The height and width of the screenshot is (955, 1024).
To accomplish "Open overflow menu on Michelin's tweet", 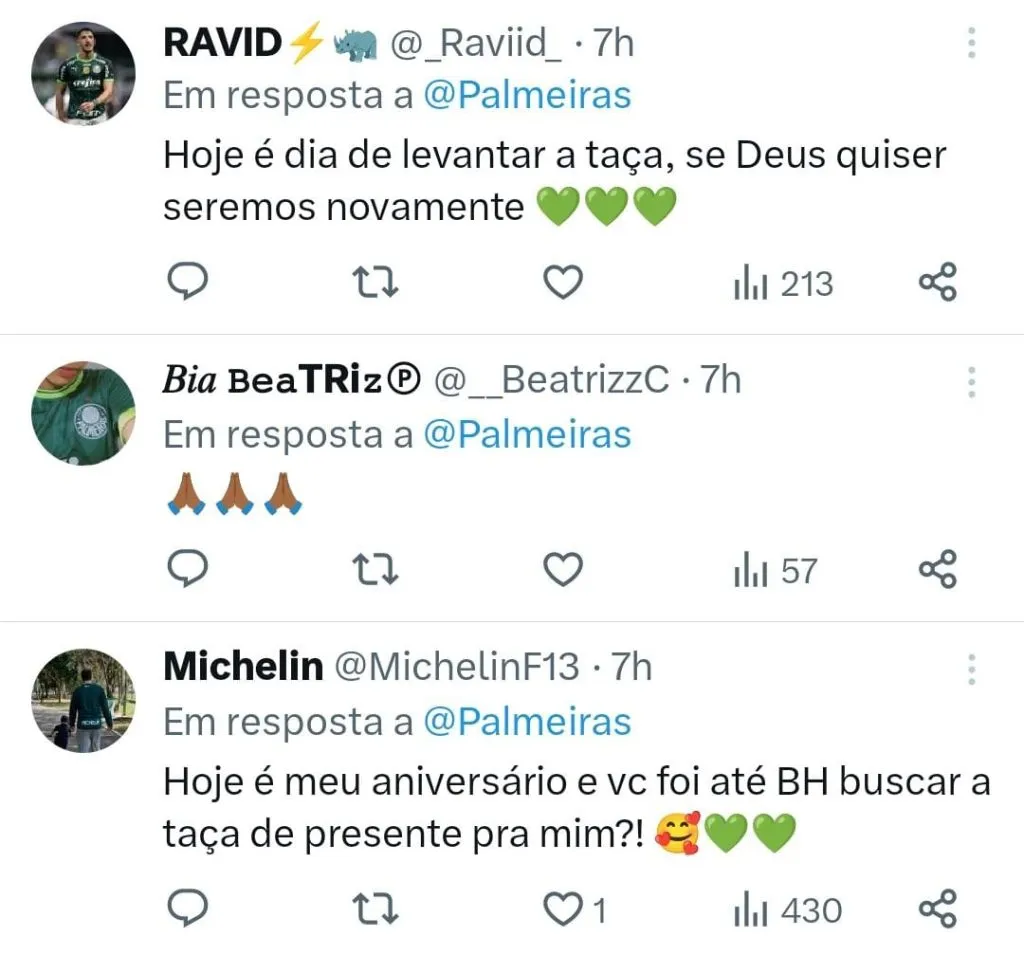I will click(971, 668).
